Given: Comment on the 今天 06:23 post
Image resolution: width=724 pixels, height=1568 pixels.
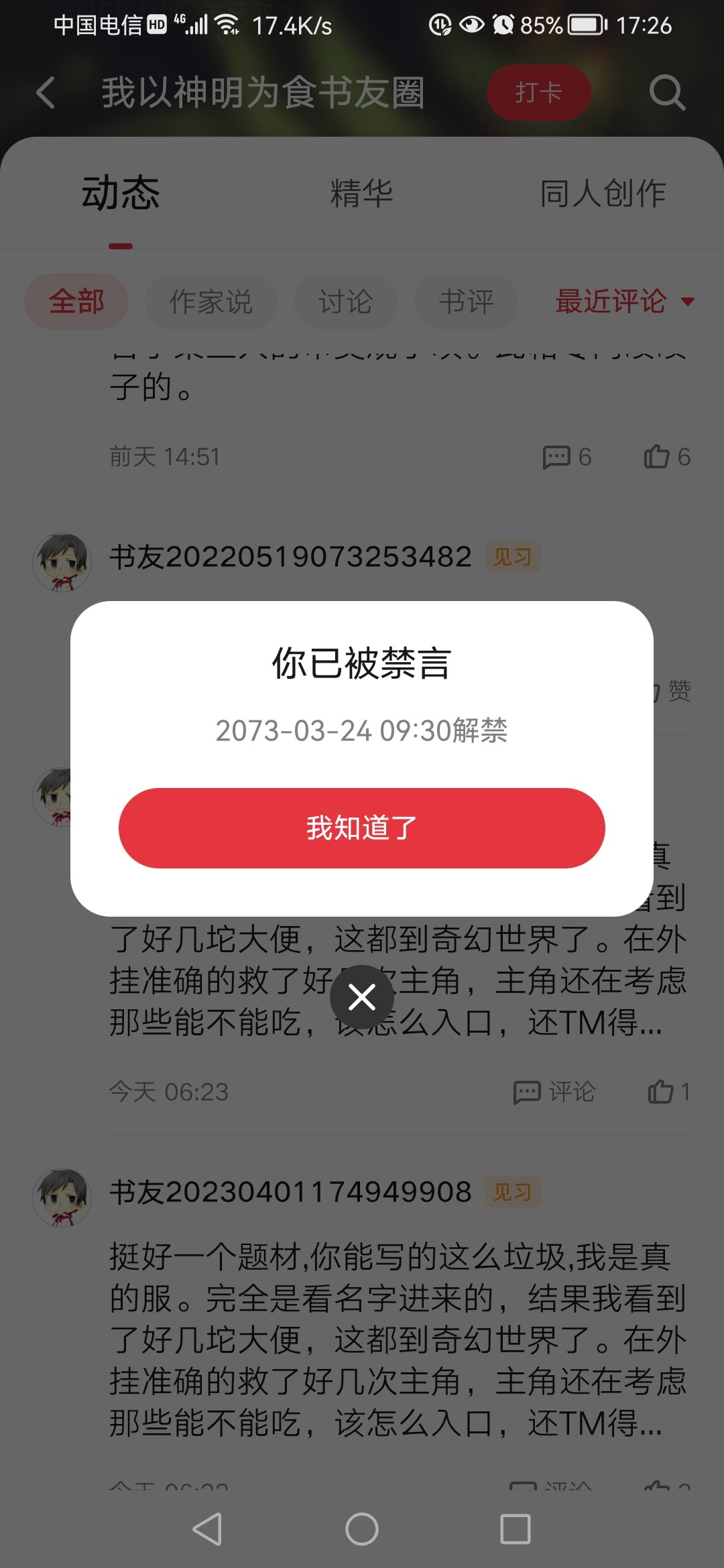Looking at the screenshot, I should [x=554, y=1092].
